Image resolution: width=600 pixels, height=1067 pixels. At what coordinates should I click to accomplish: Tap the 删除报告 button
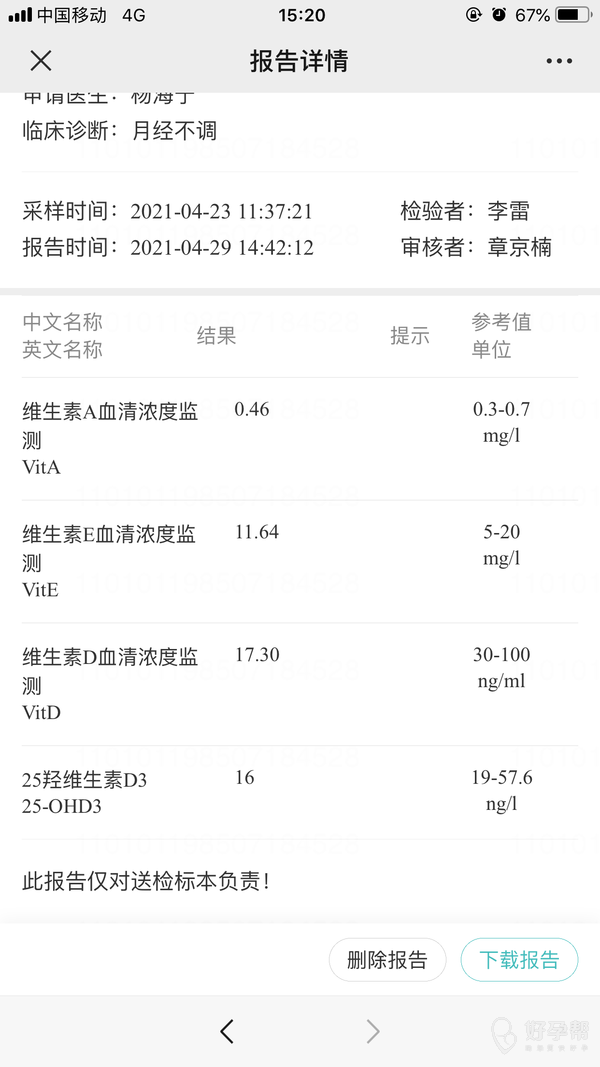click(387, 961)
